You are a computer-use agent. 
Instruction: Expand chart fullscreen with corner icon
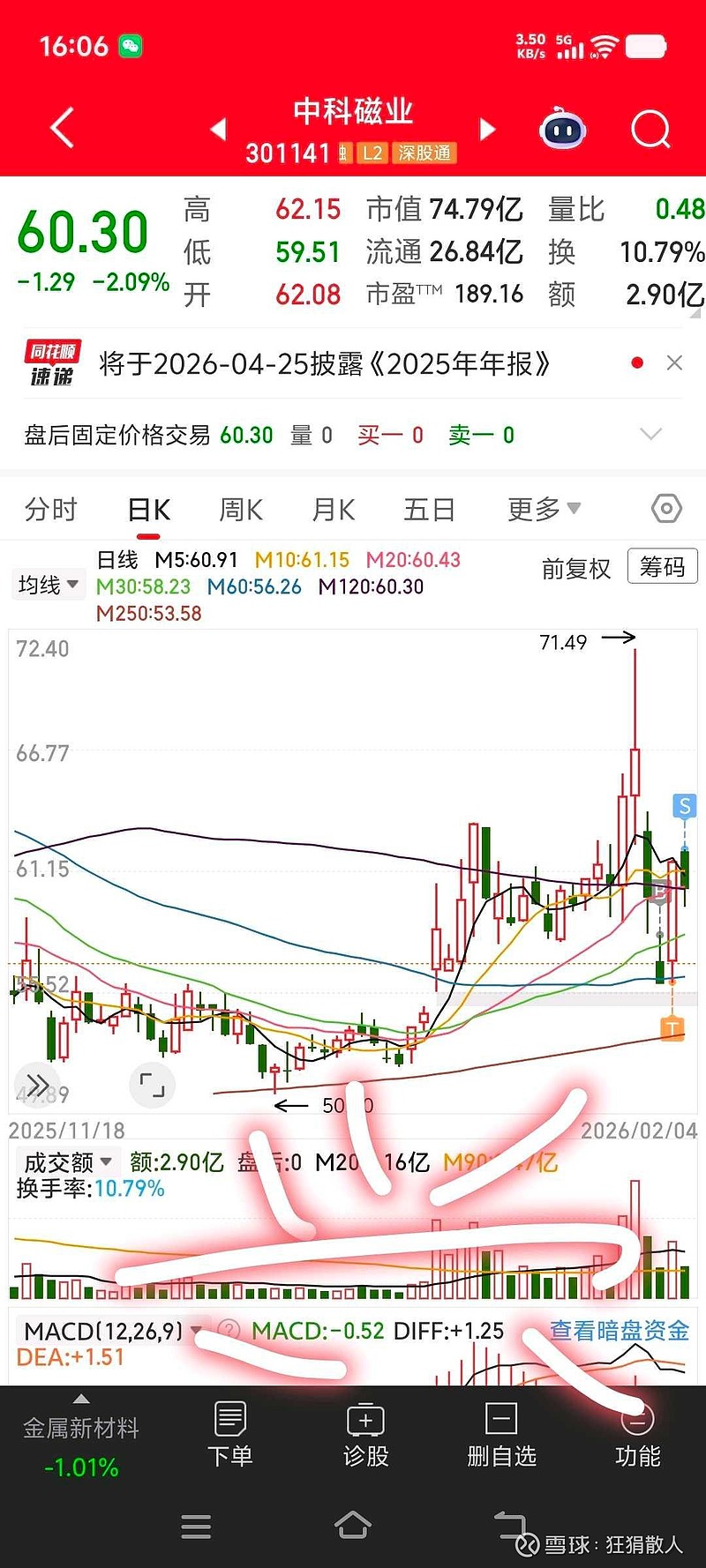click(152, 1085)
